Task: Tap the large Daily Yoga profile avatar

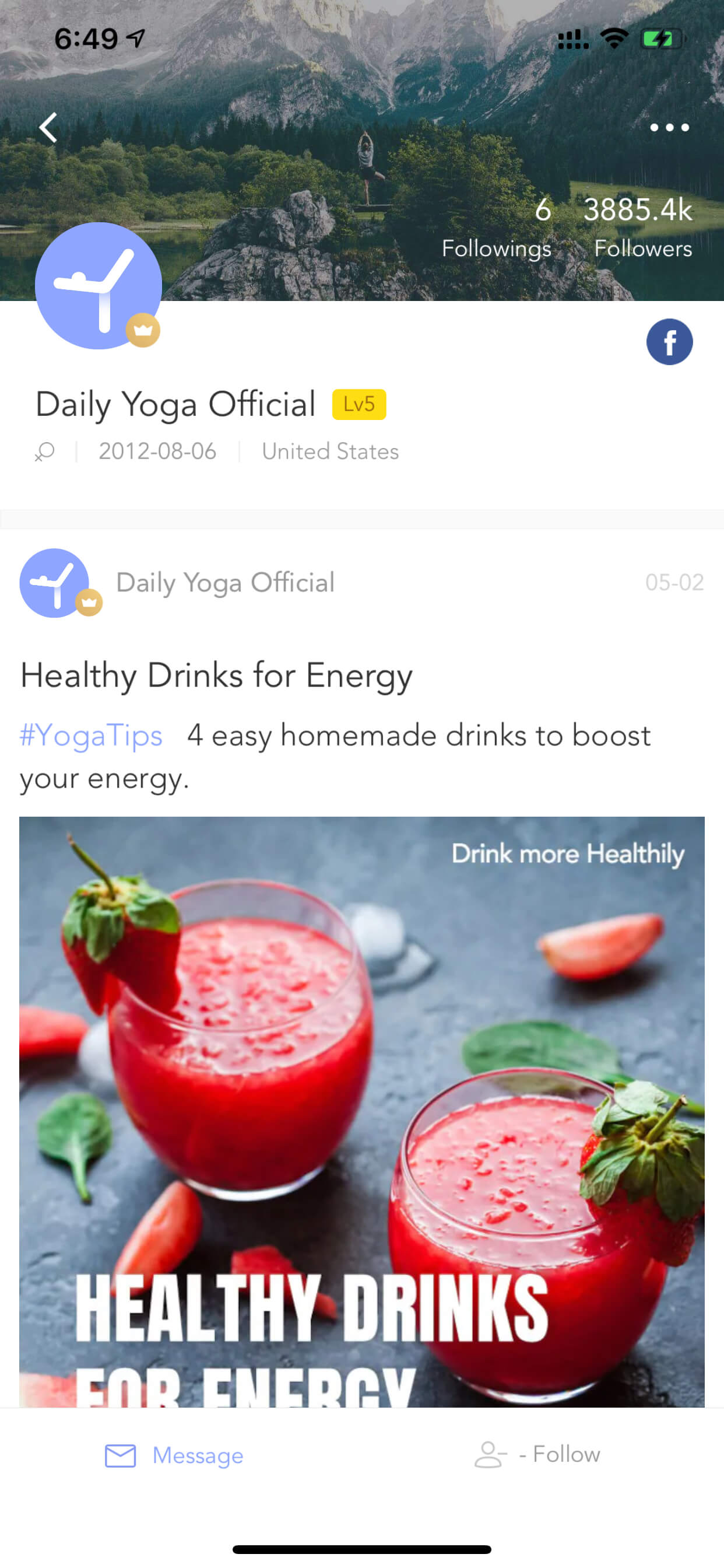Action: [99, 285]
